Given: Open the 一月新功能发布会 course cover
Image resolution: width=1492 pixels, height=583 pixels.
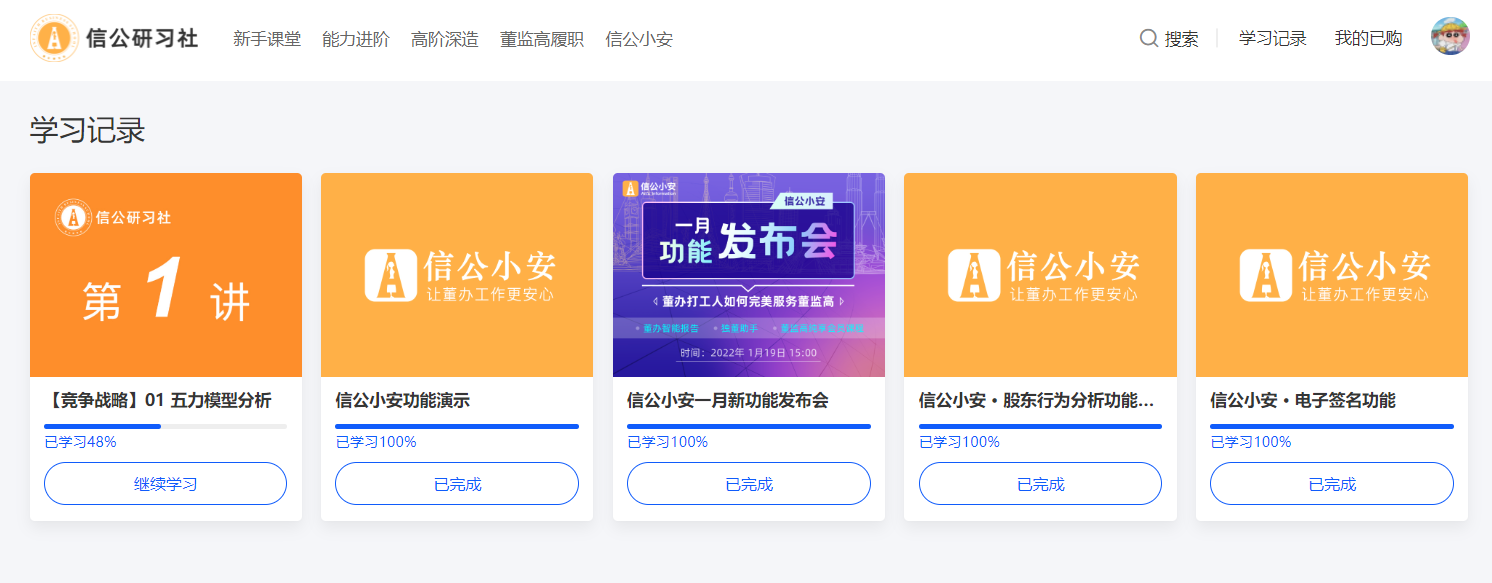Looking at the screenshot, I should pos(748,275).
